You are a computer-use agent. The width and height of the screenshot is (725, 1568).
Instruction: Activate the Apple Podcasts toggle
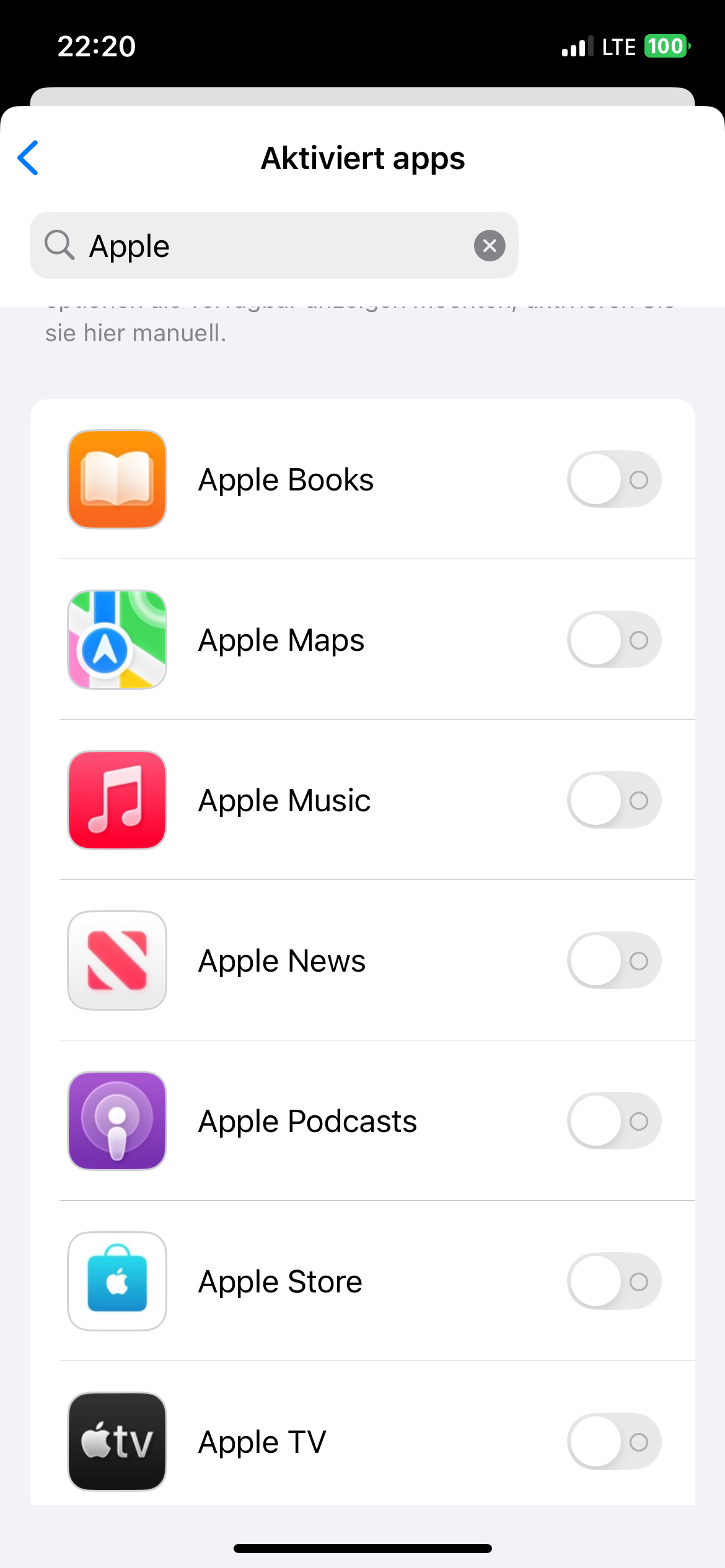613,1121
